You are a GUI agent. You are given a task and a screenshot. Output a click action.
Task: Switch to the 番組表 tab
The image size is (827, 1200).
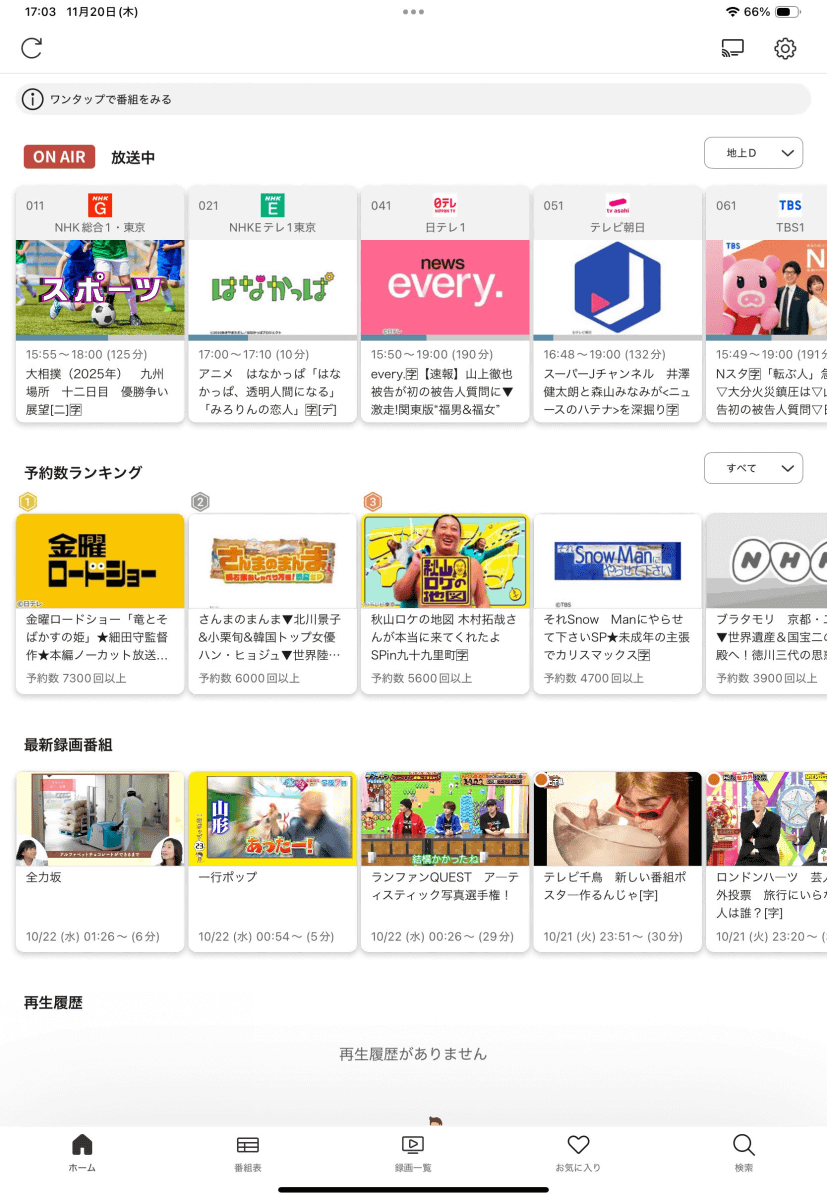[248, 1153]
